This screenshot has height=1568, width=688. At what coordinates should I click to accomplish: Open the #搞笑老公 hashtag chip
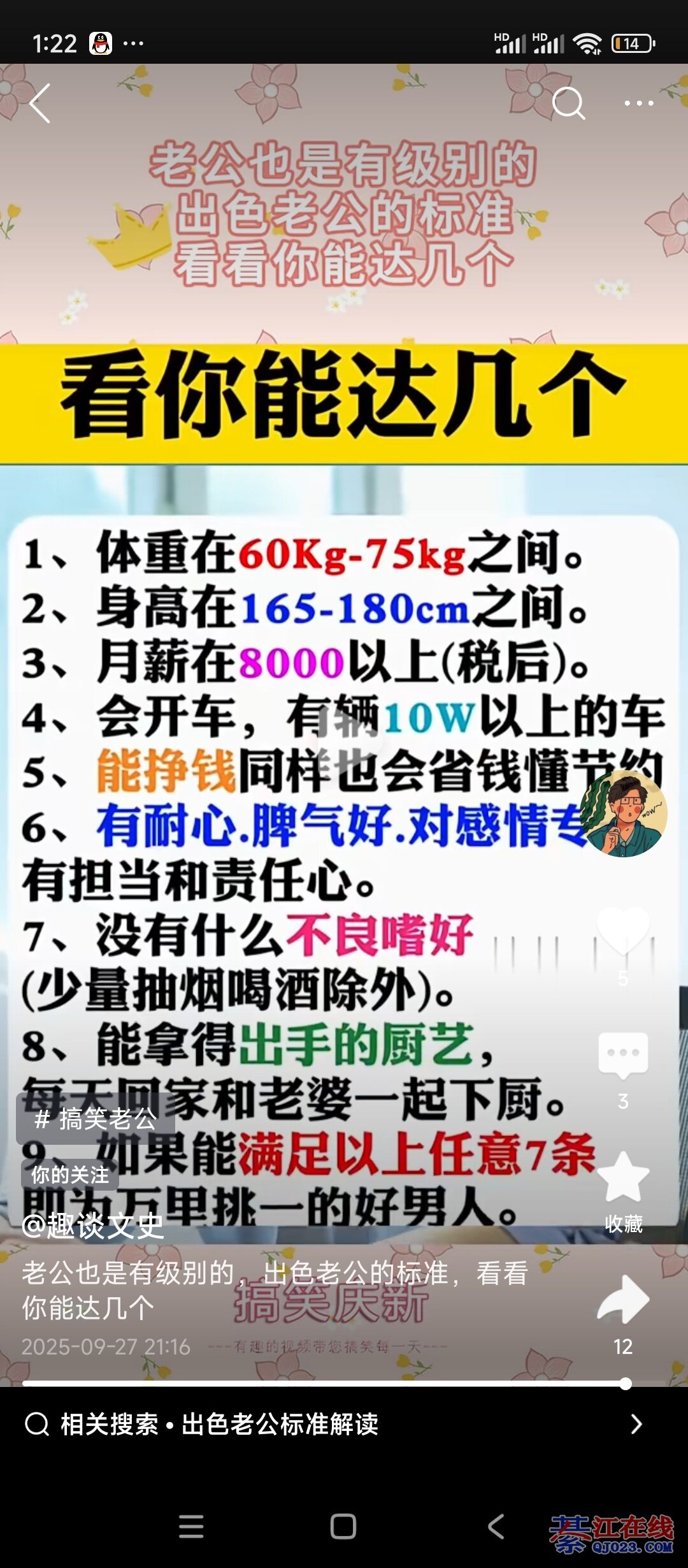pyautogui.click(x=96, y=1118)
